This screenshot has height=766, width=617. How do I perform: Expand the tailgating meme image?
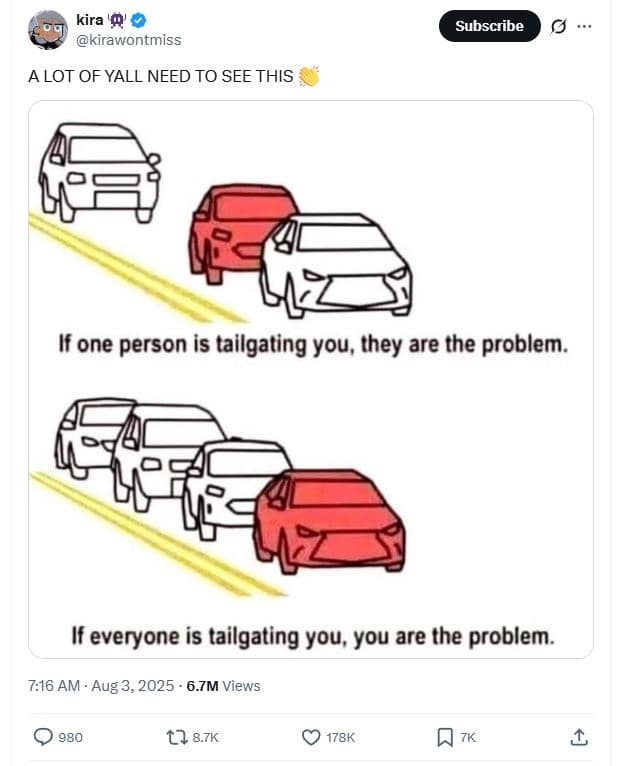(x=310, y=380)
